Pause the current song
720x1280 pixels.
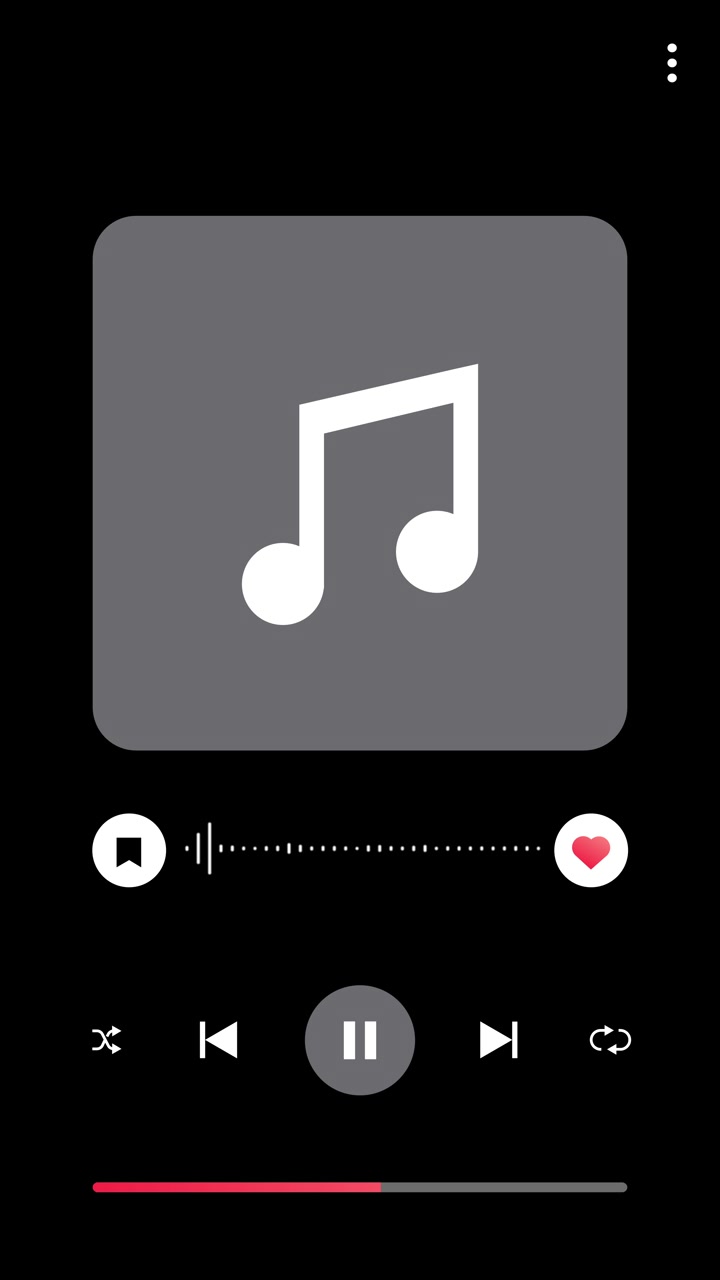click(360, 1040)
